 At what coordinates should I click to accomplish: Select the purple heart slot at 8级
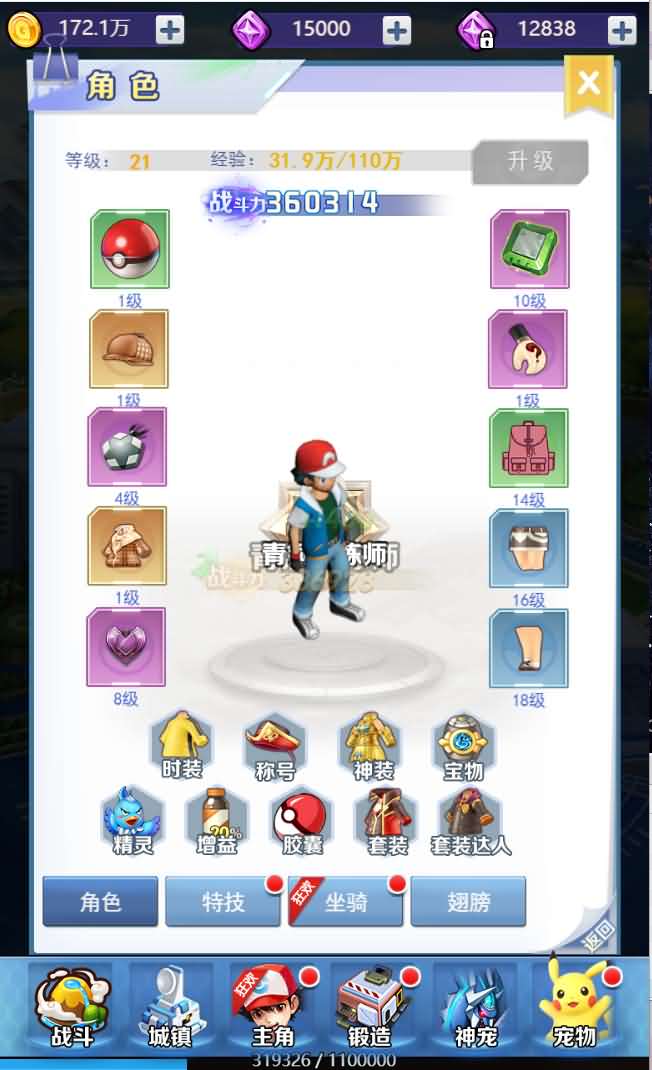(127, 647)
